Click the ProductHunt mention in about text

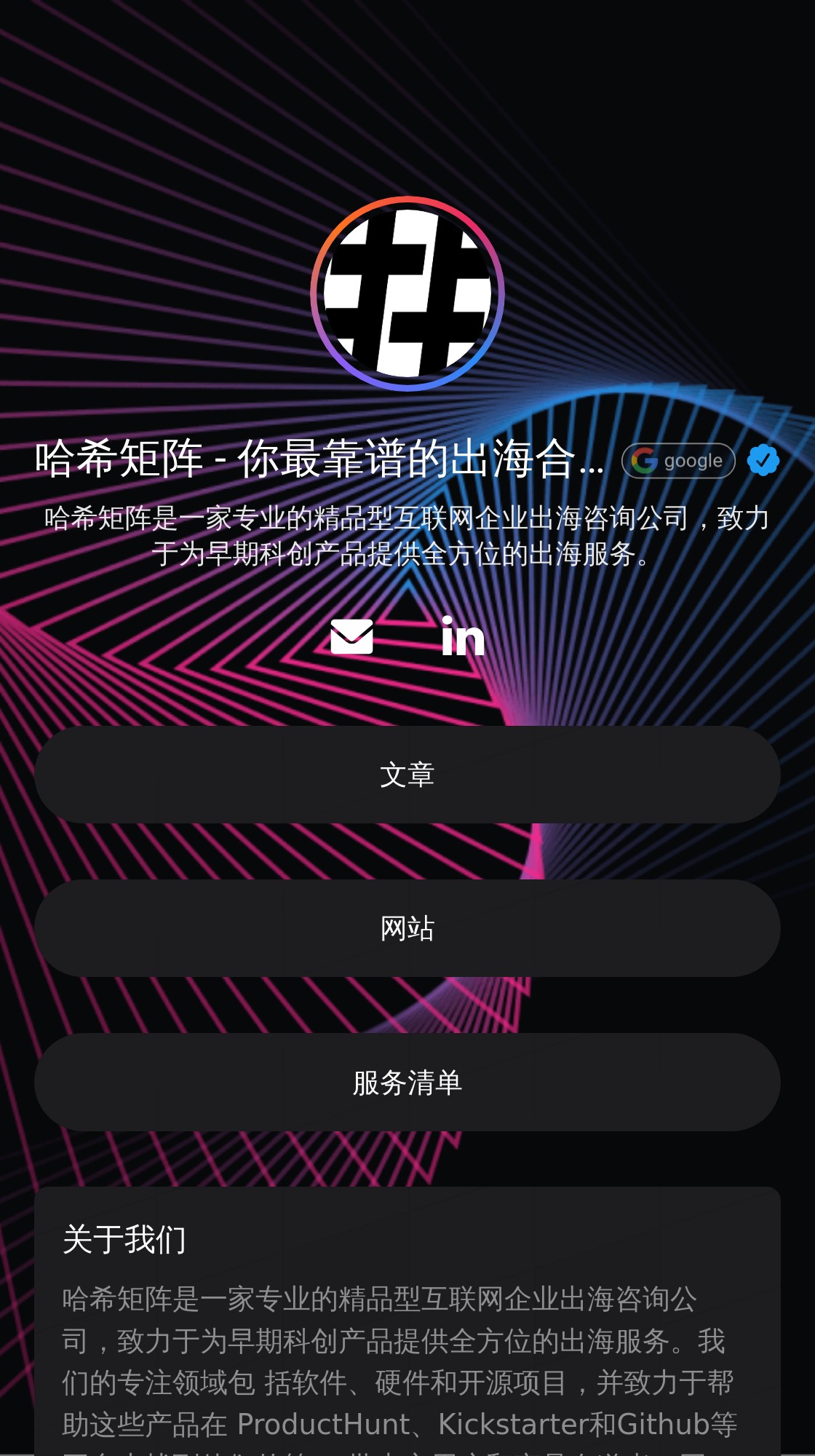pos(325,1423)
